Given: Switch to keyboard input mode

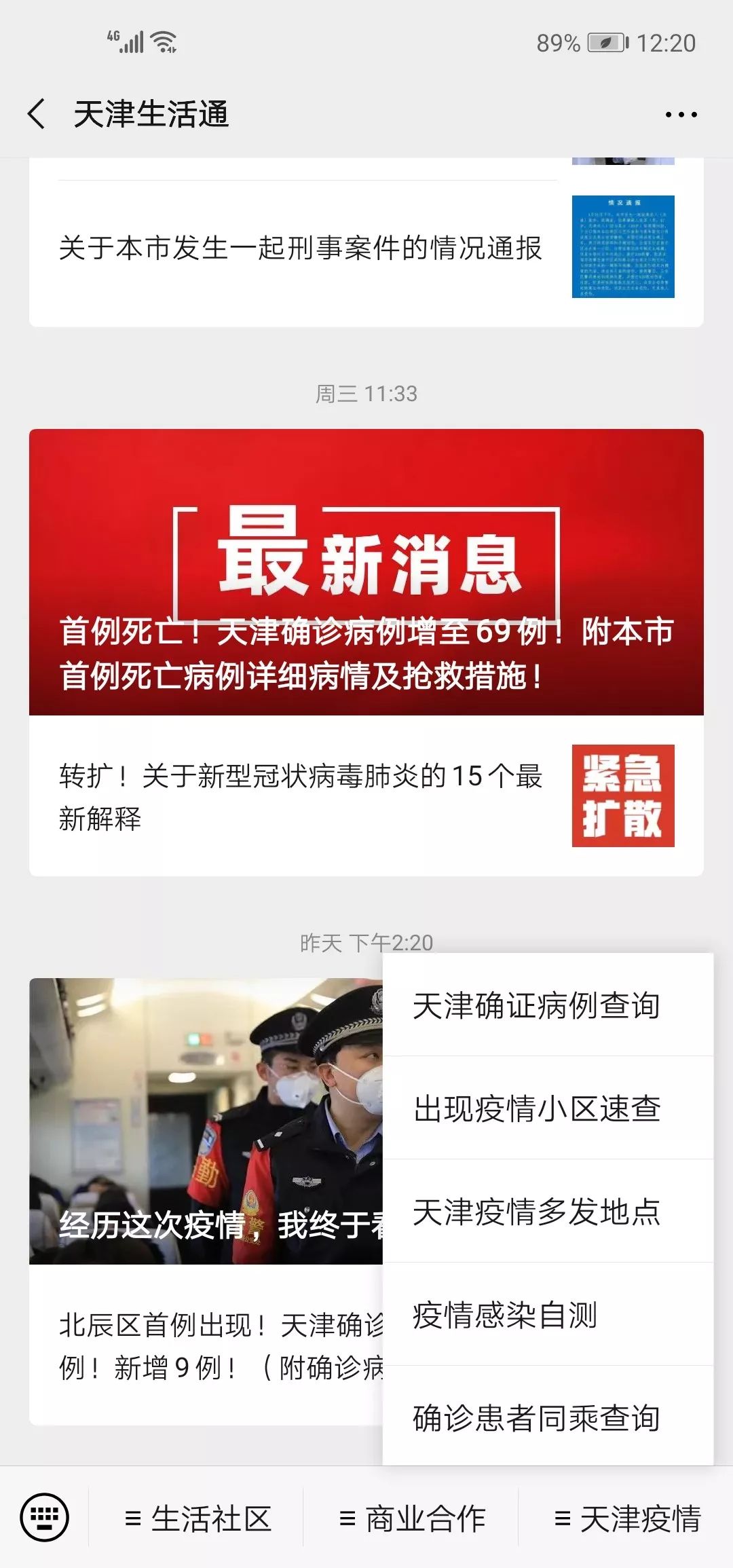Looking at the screenshot, I should (45, 1518).
